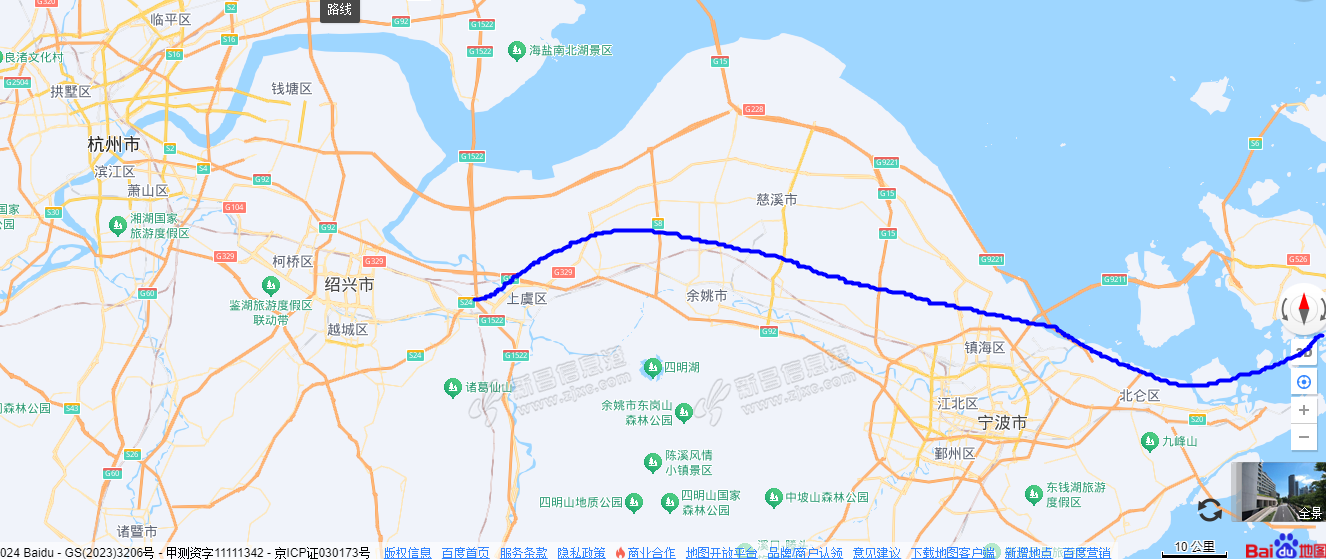Open 服务条款 terms link
This screenshot has height=559, width=1326.
click(x=523, y=552)
